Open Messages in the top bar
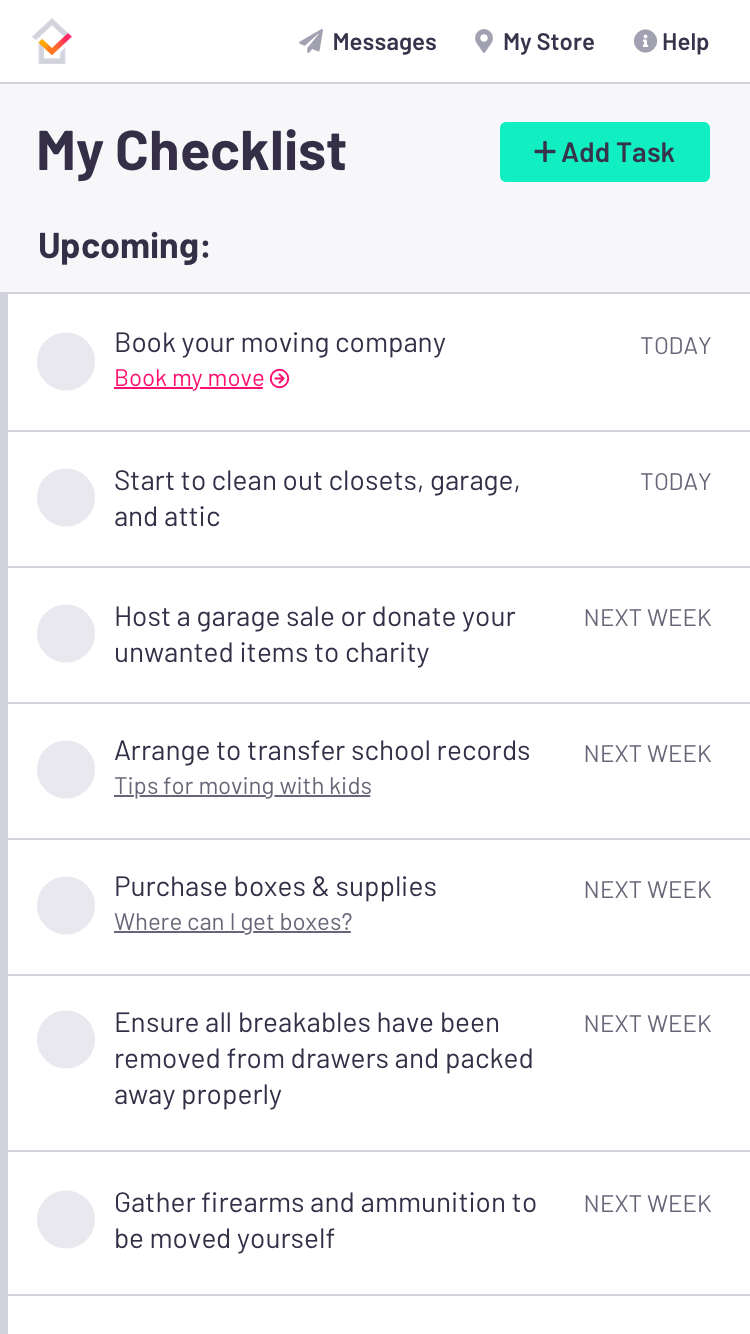750x1334 pixels. (368, 42)
